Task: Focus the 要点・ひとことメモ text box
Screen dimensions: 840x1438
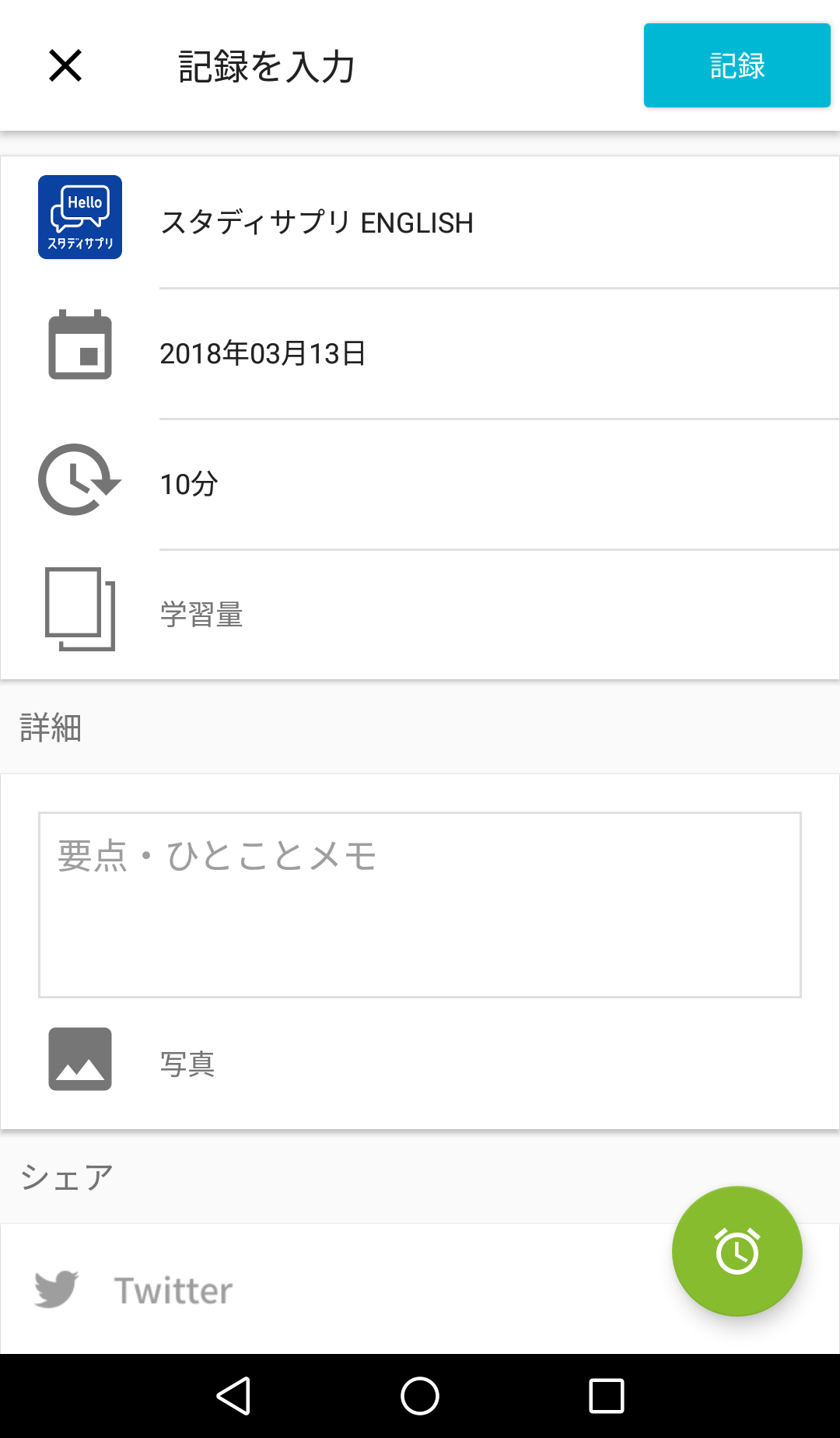Action: 420,905
